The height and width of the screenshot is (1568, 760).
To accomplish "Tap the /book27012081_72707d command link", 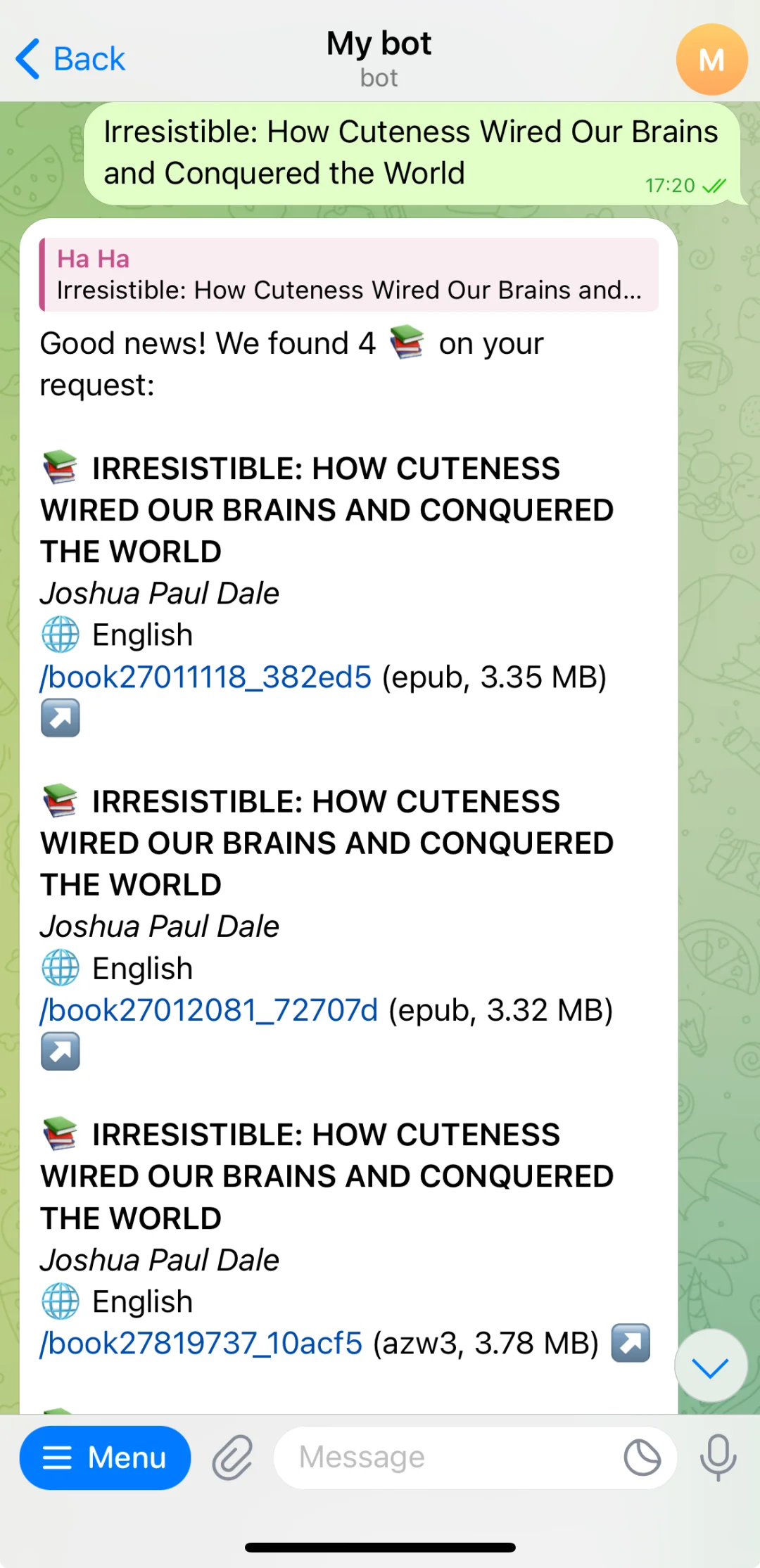I will point(209,1011).
